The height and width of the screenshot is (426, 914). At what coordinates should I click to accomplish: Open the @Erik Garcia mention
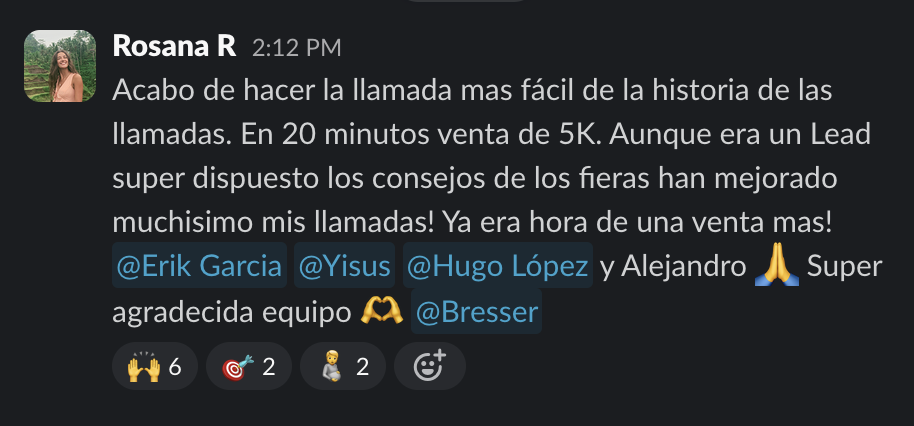pos(199,267)
